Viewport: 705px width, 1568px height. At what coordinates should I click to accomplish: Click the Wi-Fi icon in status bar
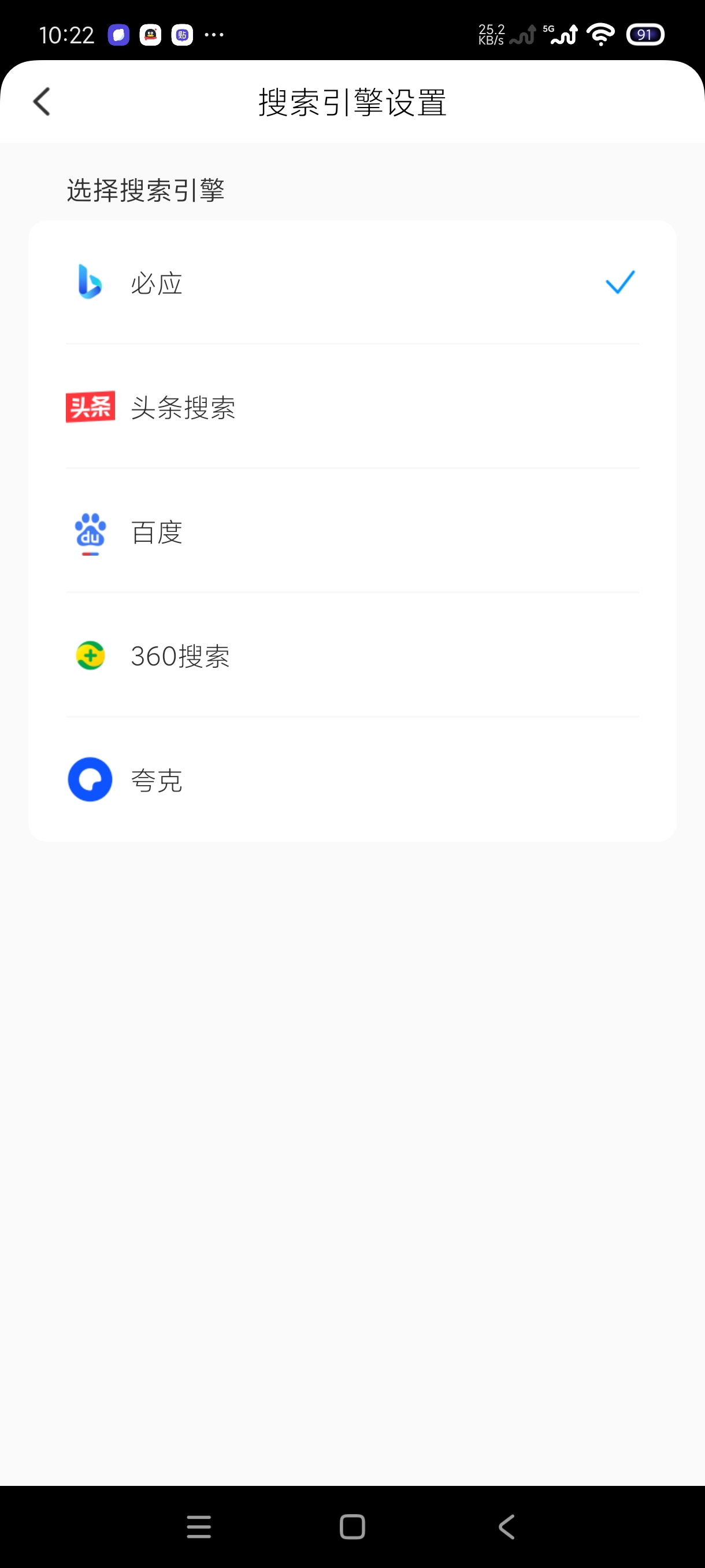tap(600, 35)
